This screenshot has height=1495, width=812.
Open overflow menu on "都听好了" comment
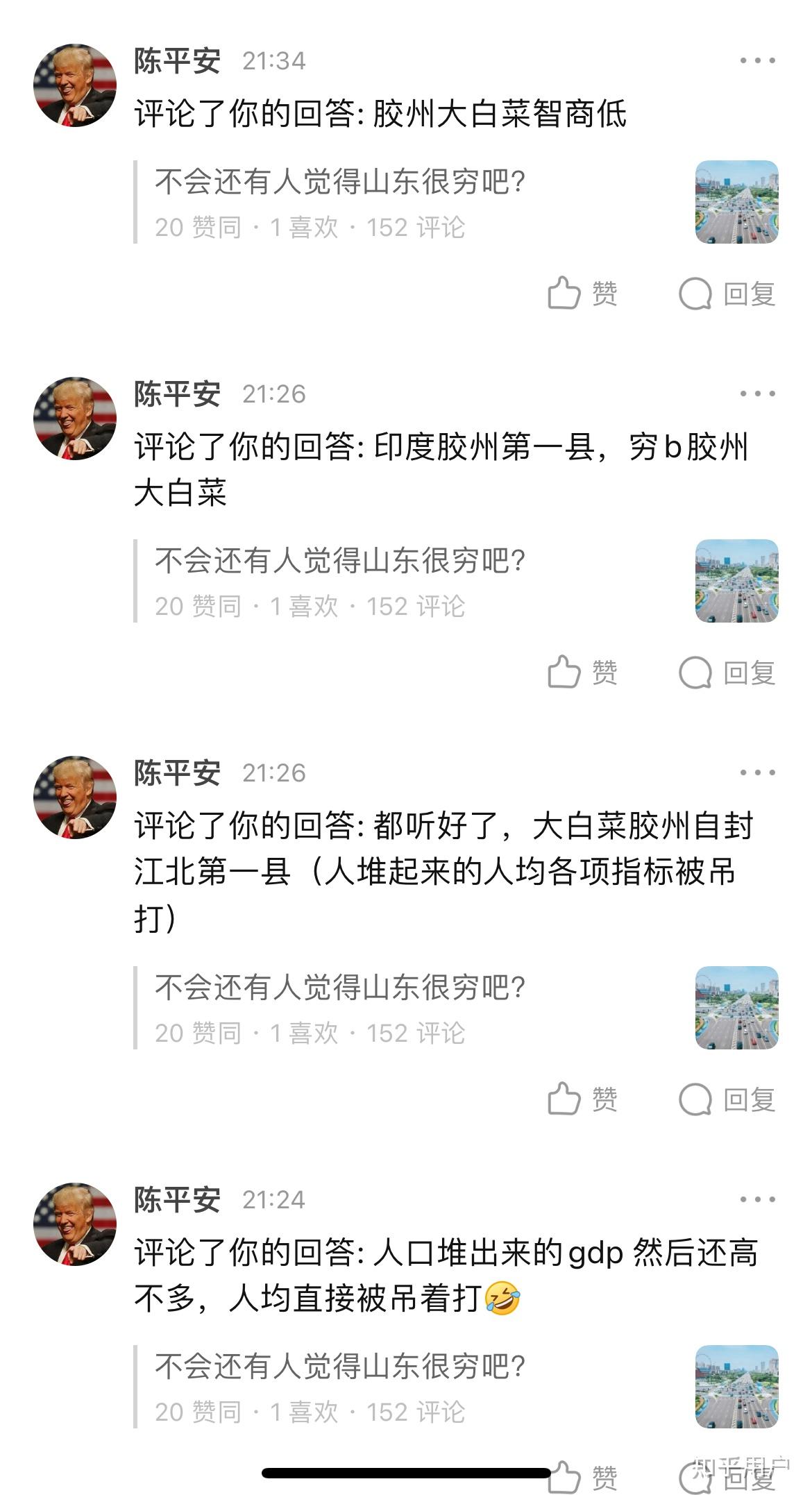757,772
